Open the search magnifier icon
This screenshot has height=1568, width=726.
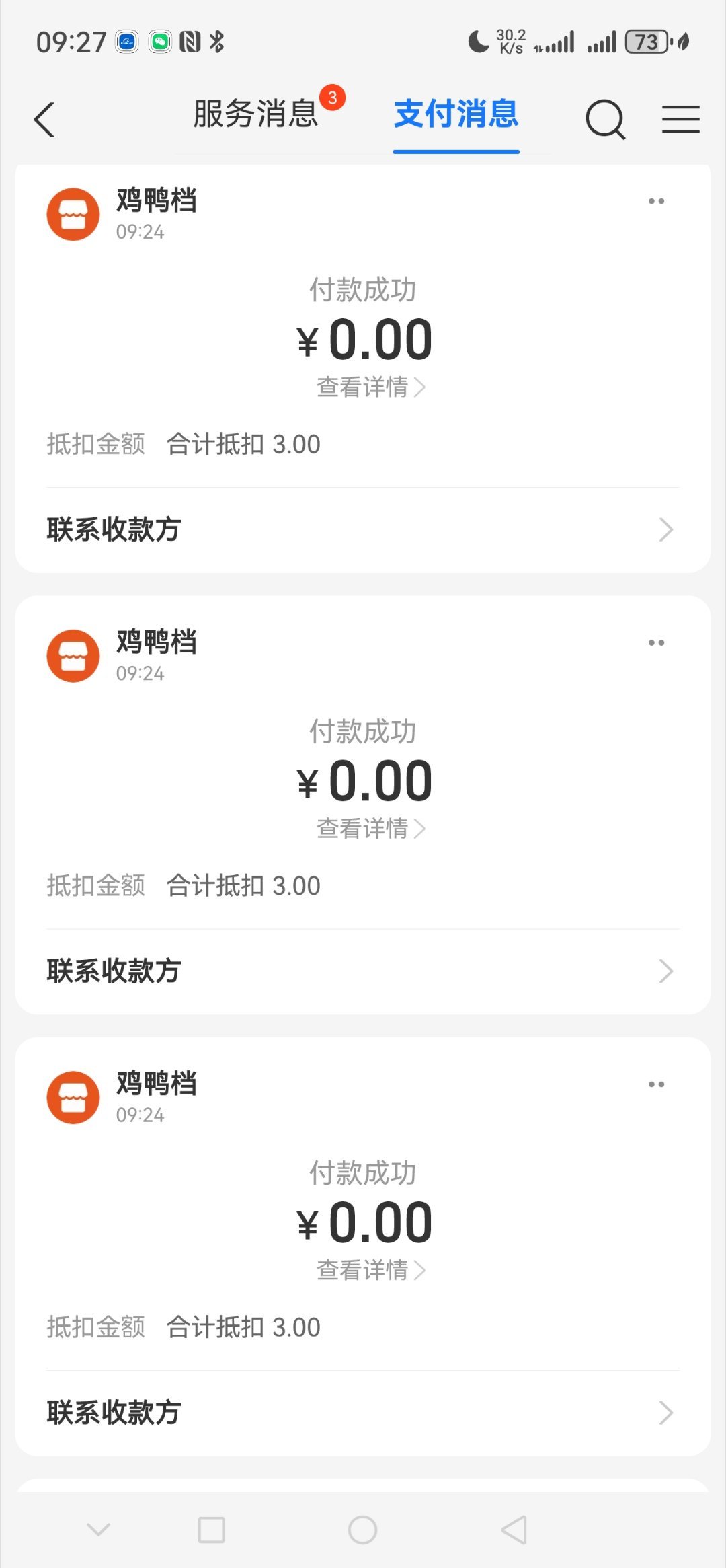[x=606, y=120]
